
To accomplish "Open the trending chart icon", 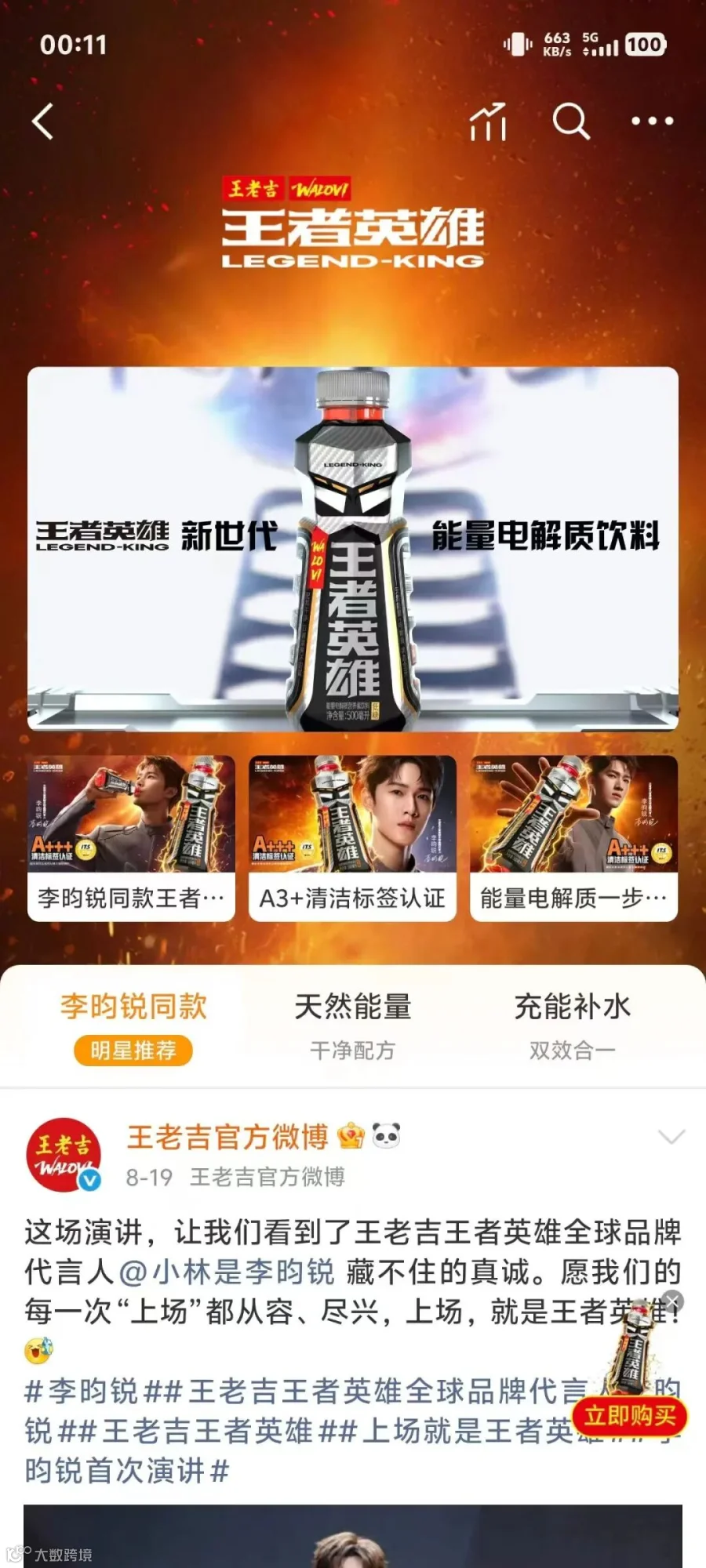I will pyautogui.click(x=488, y=122).
